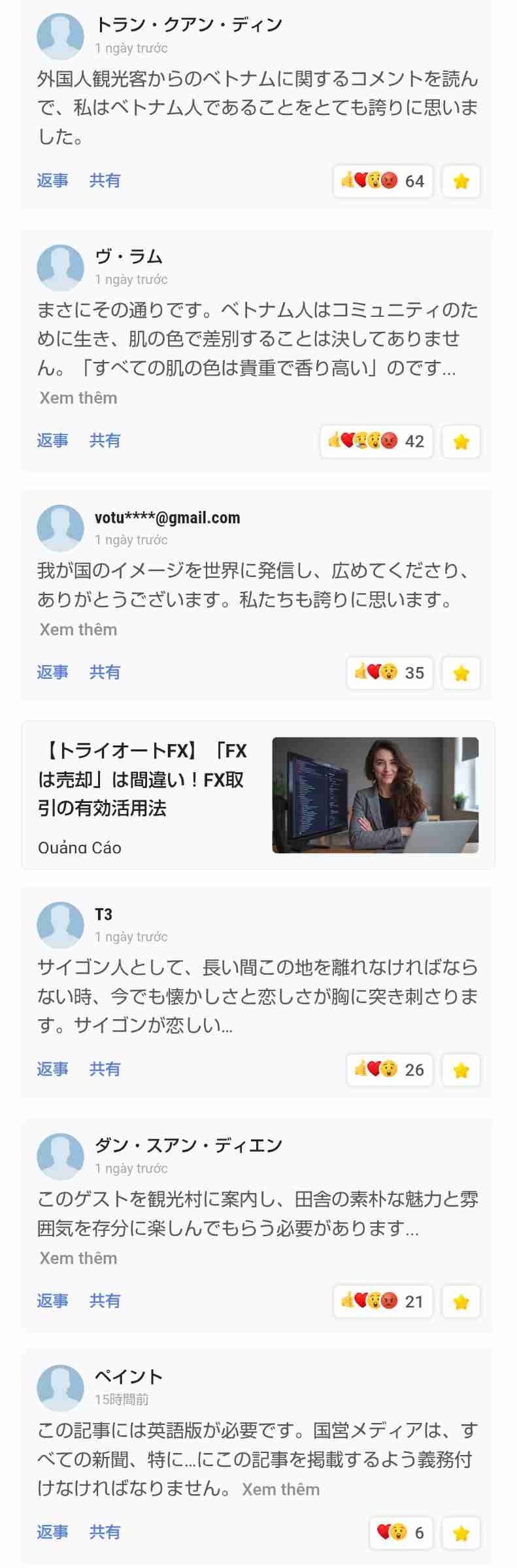This screenshot has height=1568, width=517.
Task: Star ヴ・ラム's comment
Action: tap(461, 442)
